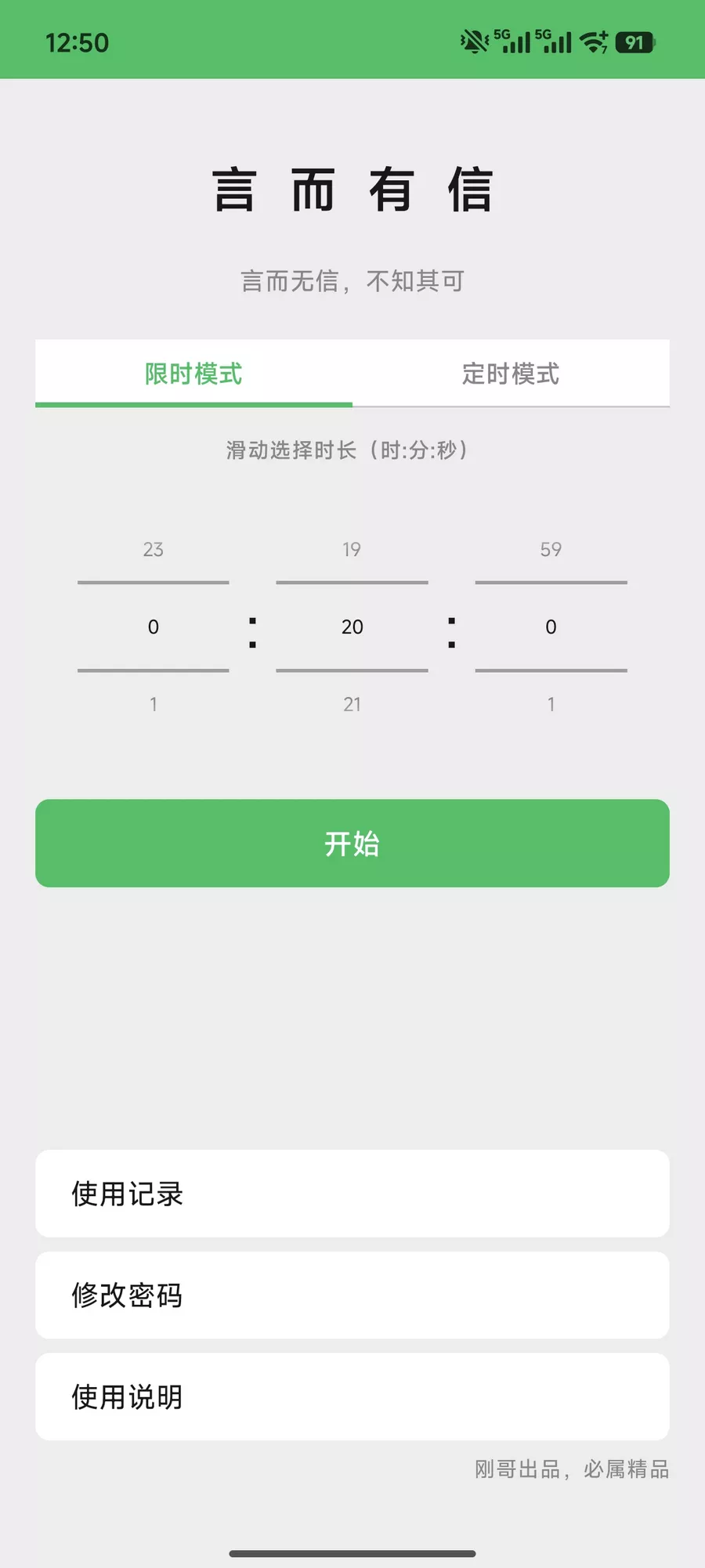Screen dimensions: 705x1568
Task: Choose 21 on the minutes wheel
Action: point(352,703)
